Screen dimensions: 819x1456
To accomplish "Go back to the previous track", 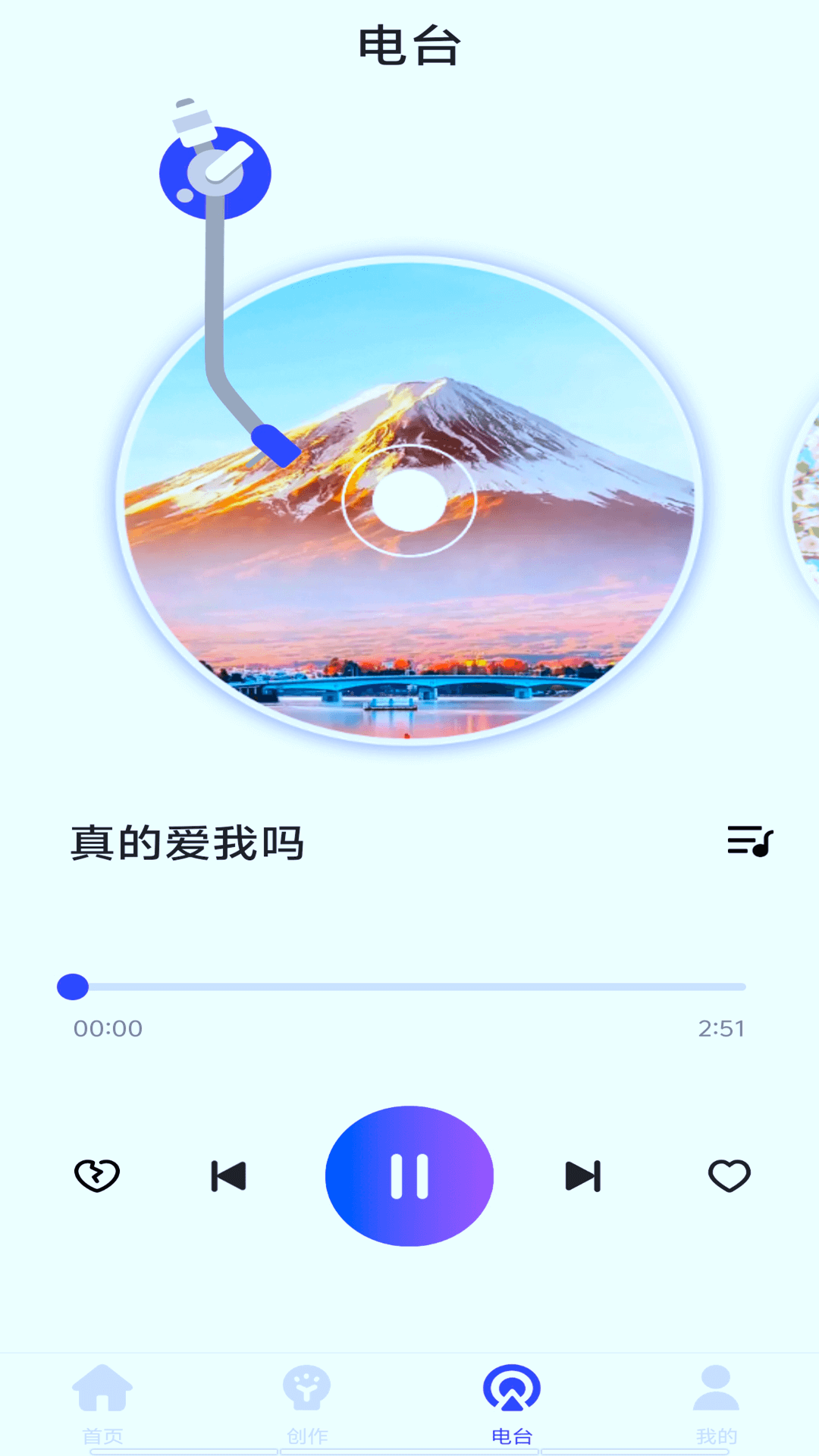I will point(230,1175).
